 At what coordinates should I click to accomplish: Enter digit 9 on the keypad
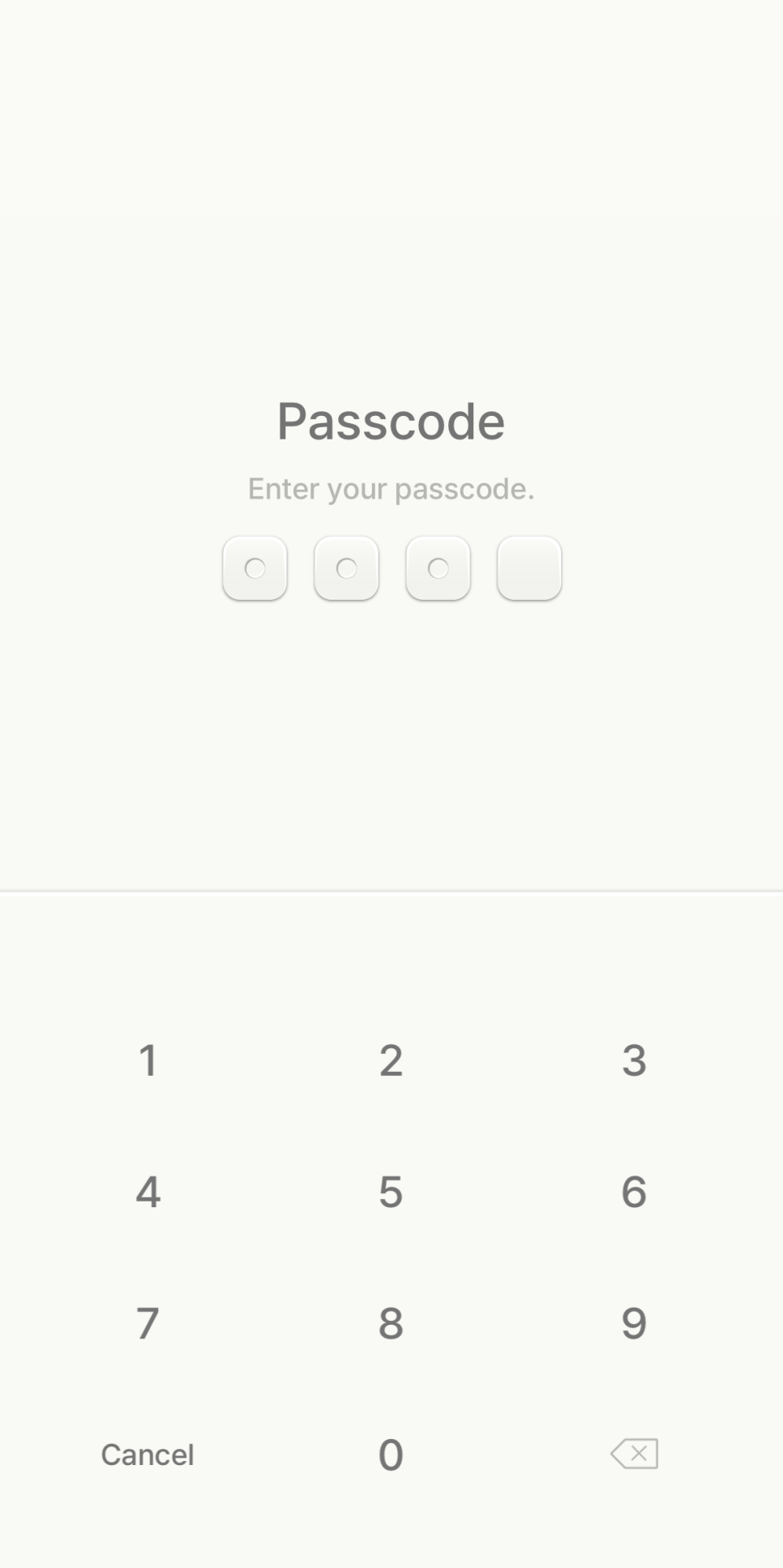(x=634, y=1323)
